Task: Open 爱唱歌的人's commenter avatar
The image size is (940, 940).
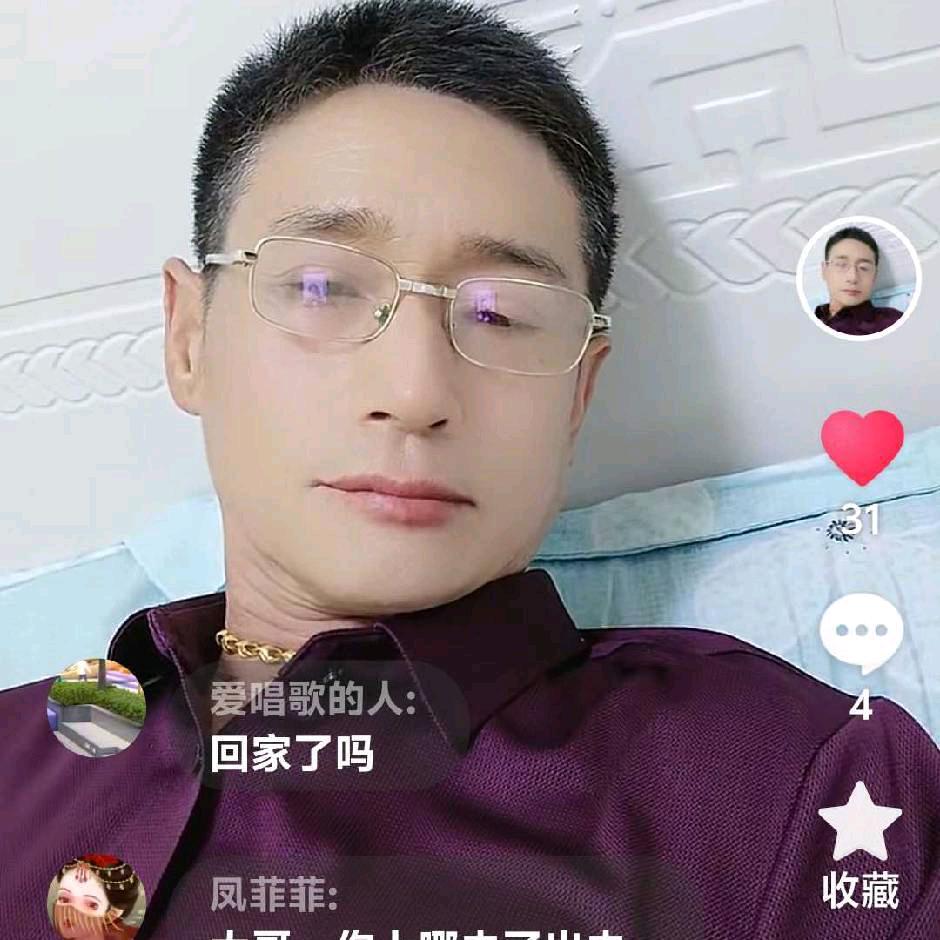Action: coord(96,707)
